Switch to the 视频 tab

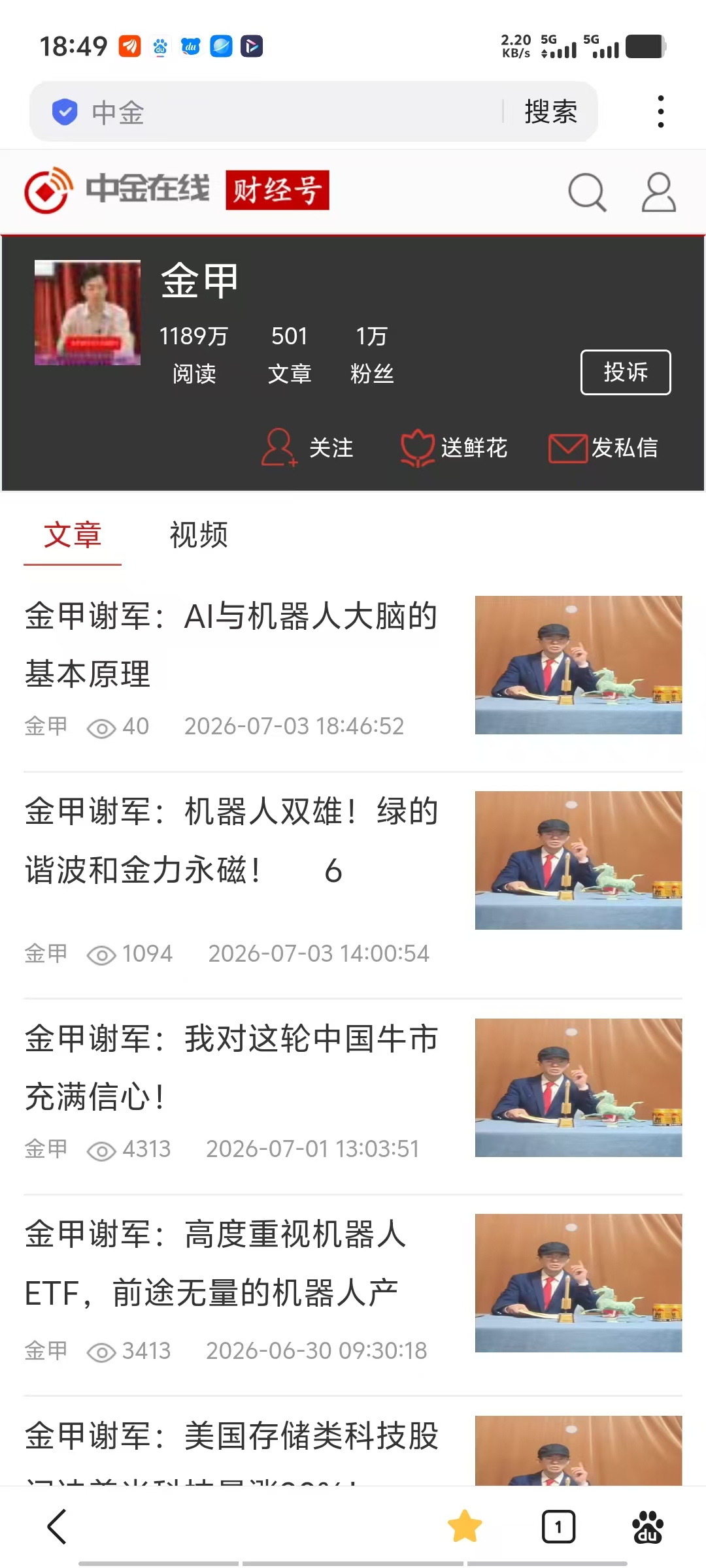(x=199, y=535)
